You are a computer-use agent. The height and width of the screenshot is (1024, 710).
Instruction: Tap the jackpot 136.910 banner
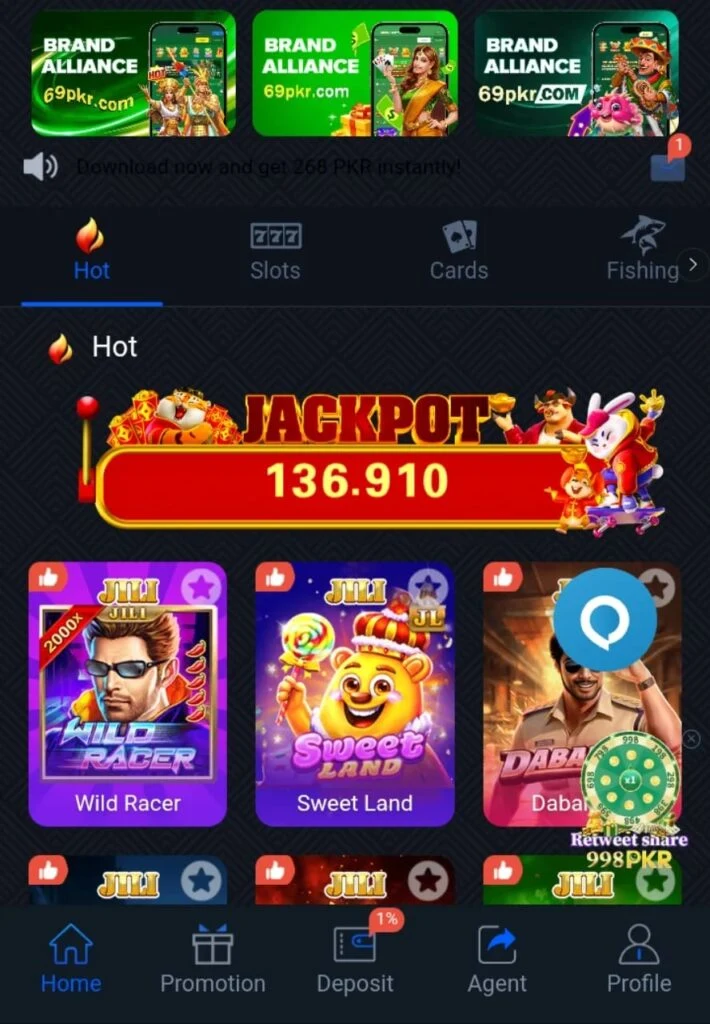click(340, 482)
